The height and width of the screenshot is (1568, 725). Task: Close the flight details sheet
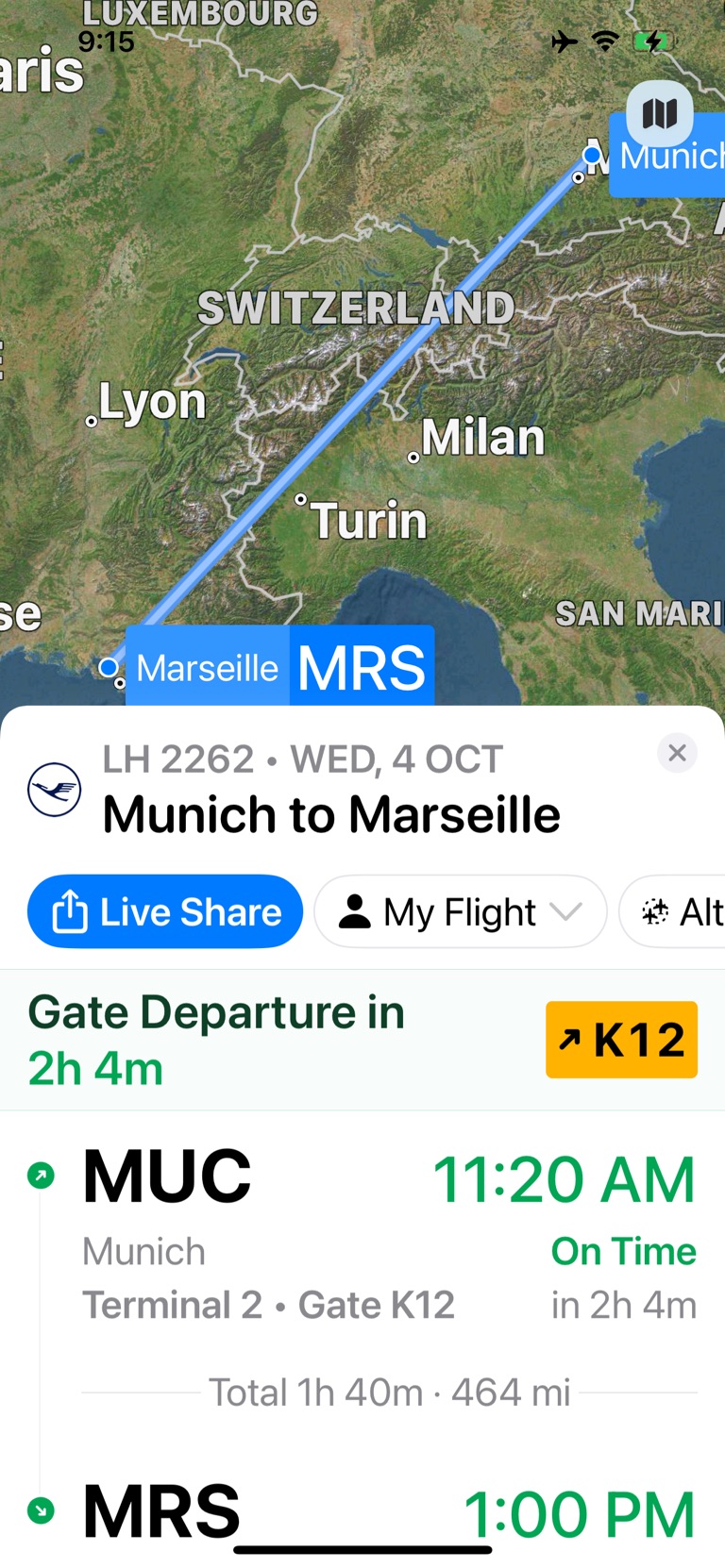677,753
